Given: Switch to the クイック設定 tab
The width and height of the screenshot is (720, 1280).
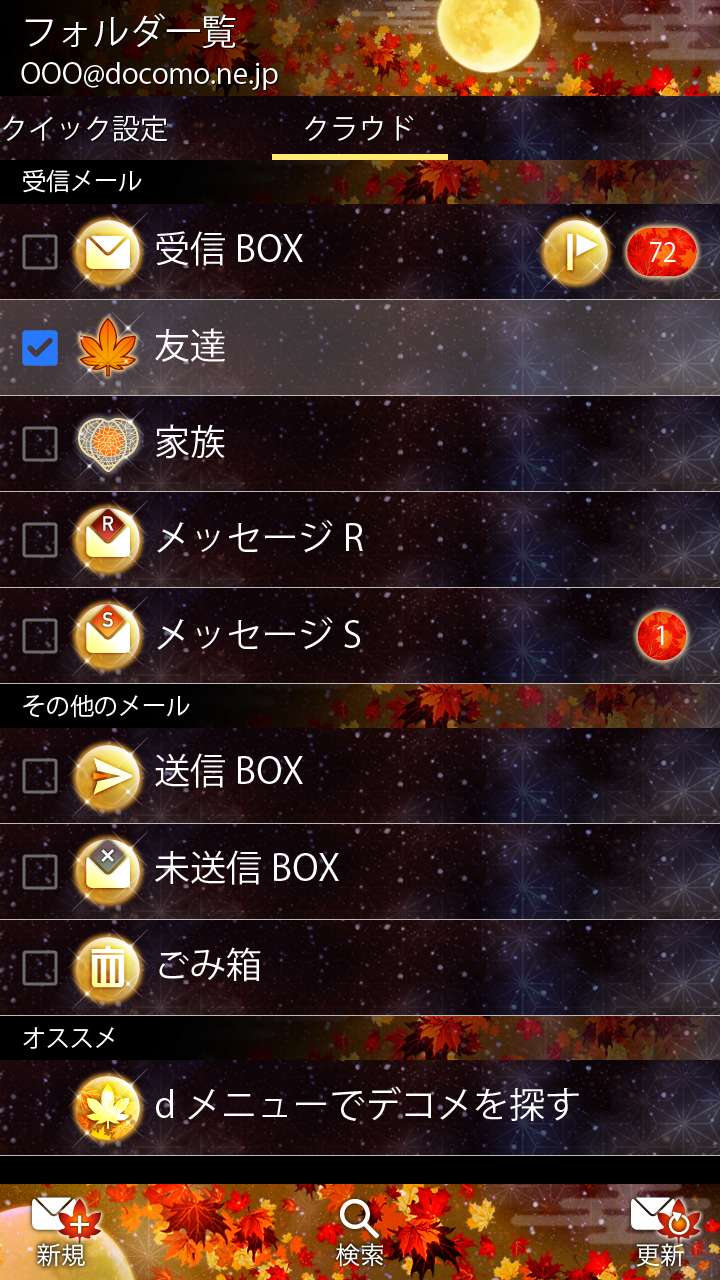Looking at the screenshot, I should (x=85, y=129).
